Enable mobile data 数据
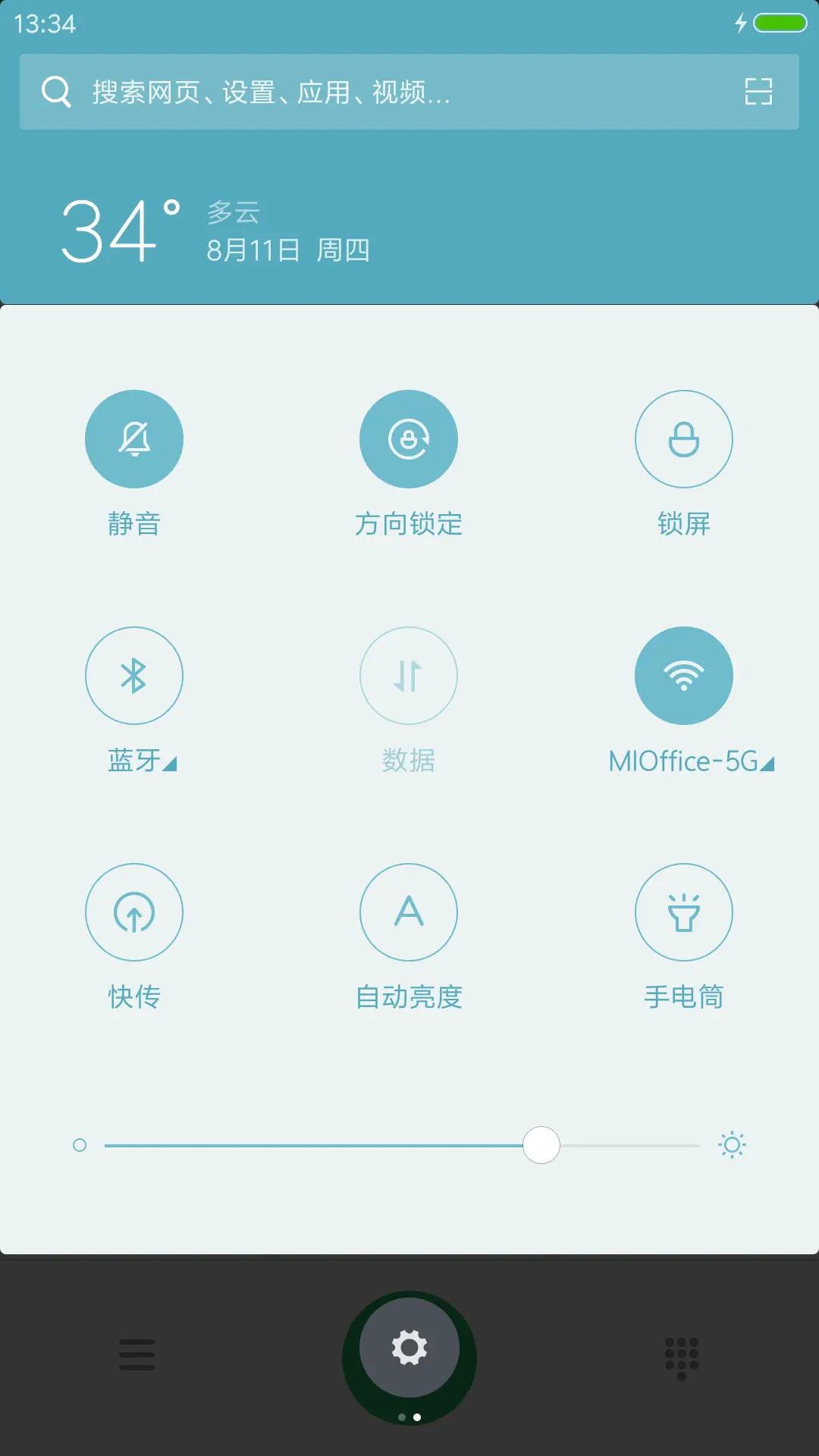 coord(409,676)
